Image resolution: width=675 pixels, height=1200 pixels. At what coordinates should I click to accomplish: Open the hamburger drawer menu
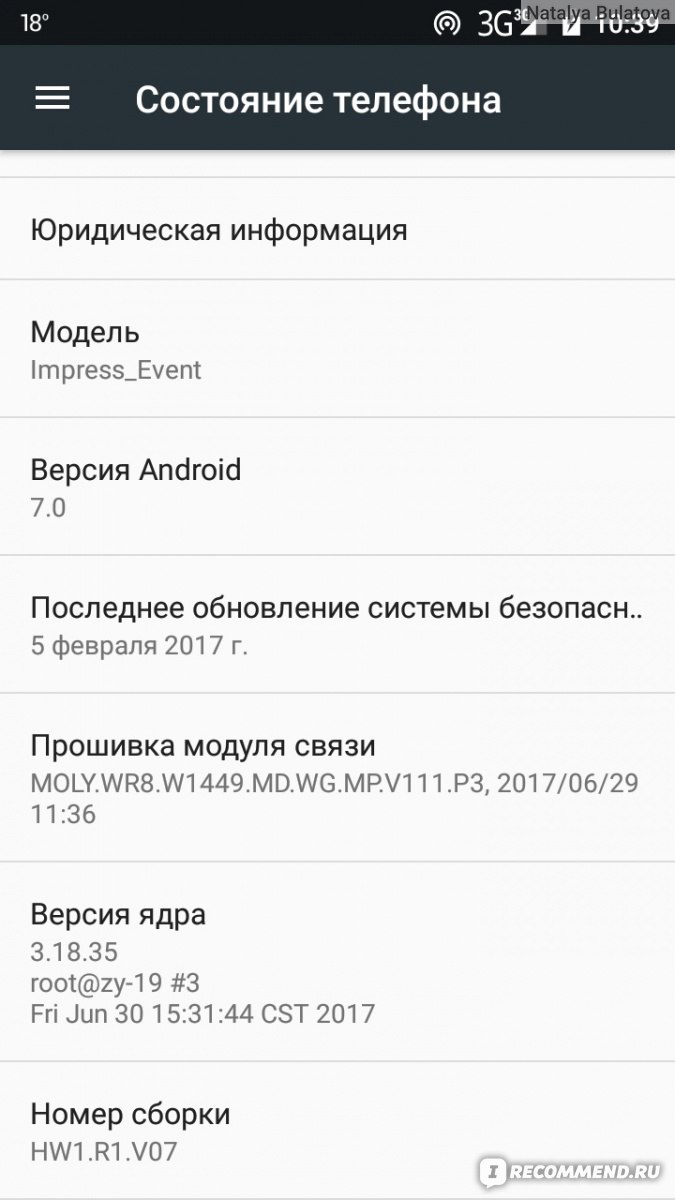pos(52,98)
